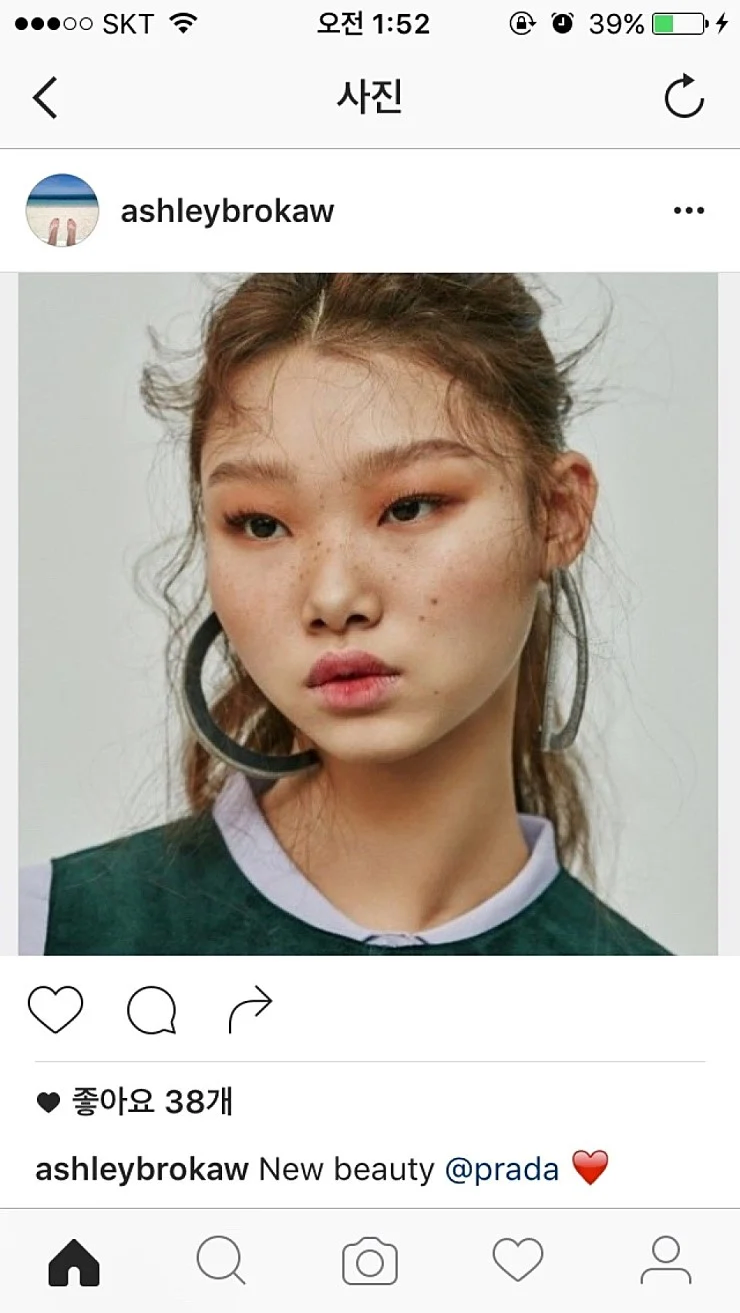Image resolution: width=740 pixels, height=1313 pixels.
Task: View the 38 likes list
Action: (x=150, y=1102)
